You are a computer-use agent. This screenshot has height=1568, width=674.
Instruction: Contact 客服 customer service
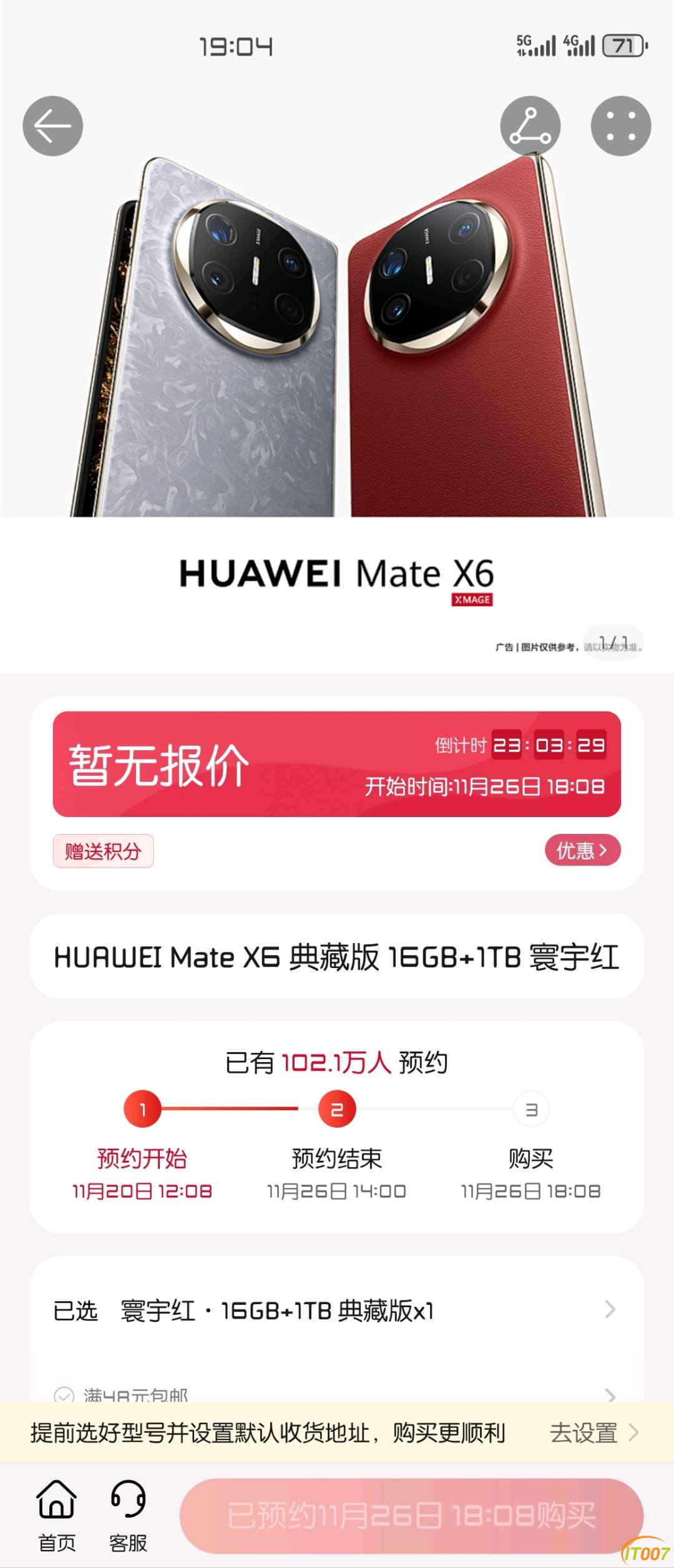pyautogui.click(x=128, y=1514)
